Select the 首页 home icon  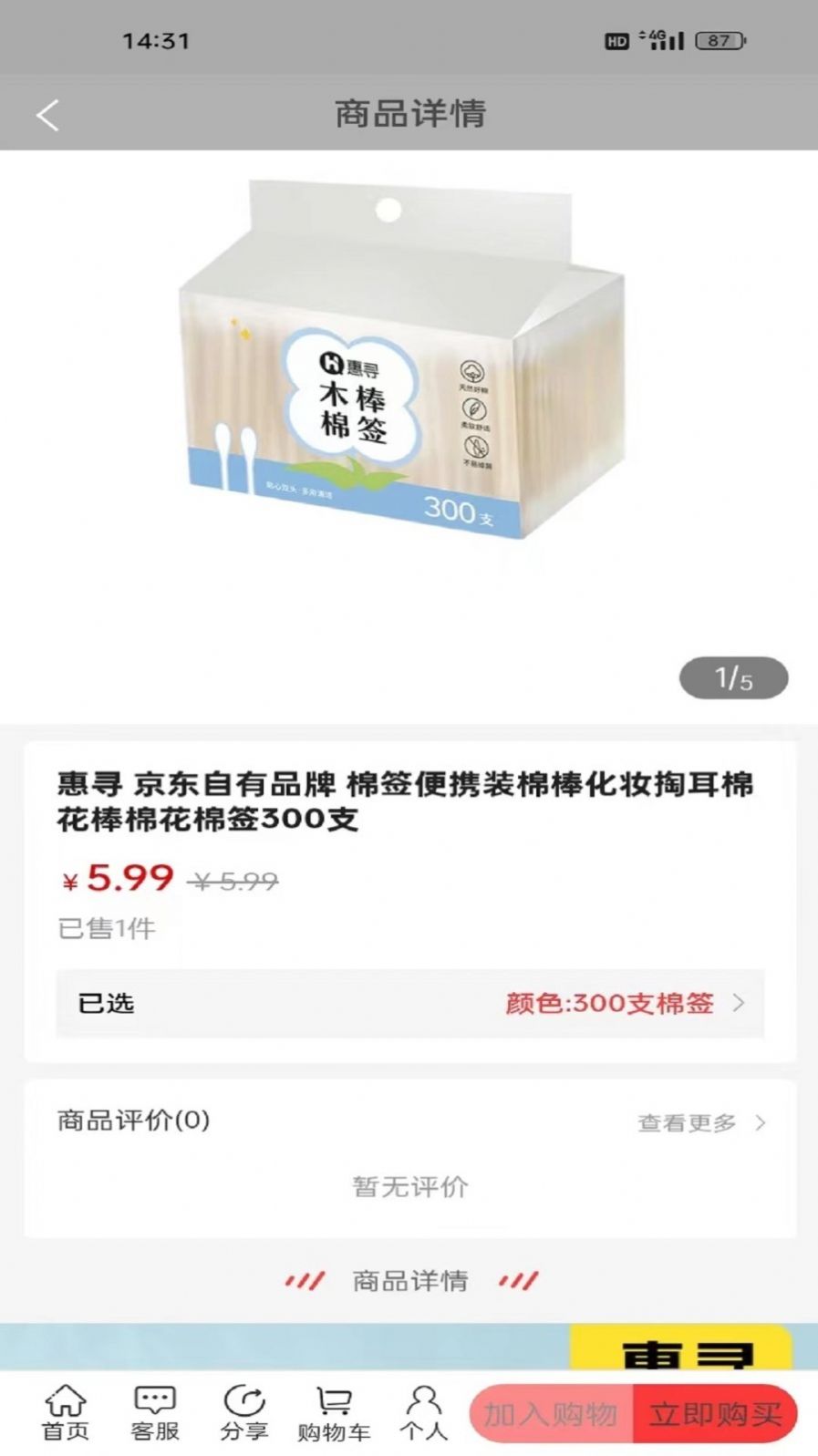65,1409
